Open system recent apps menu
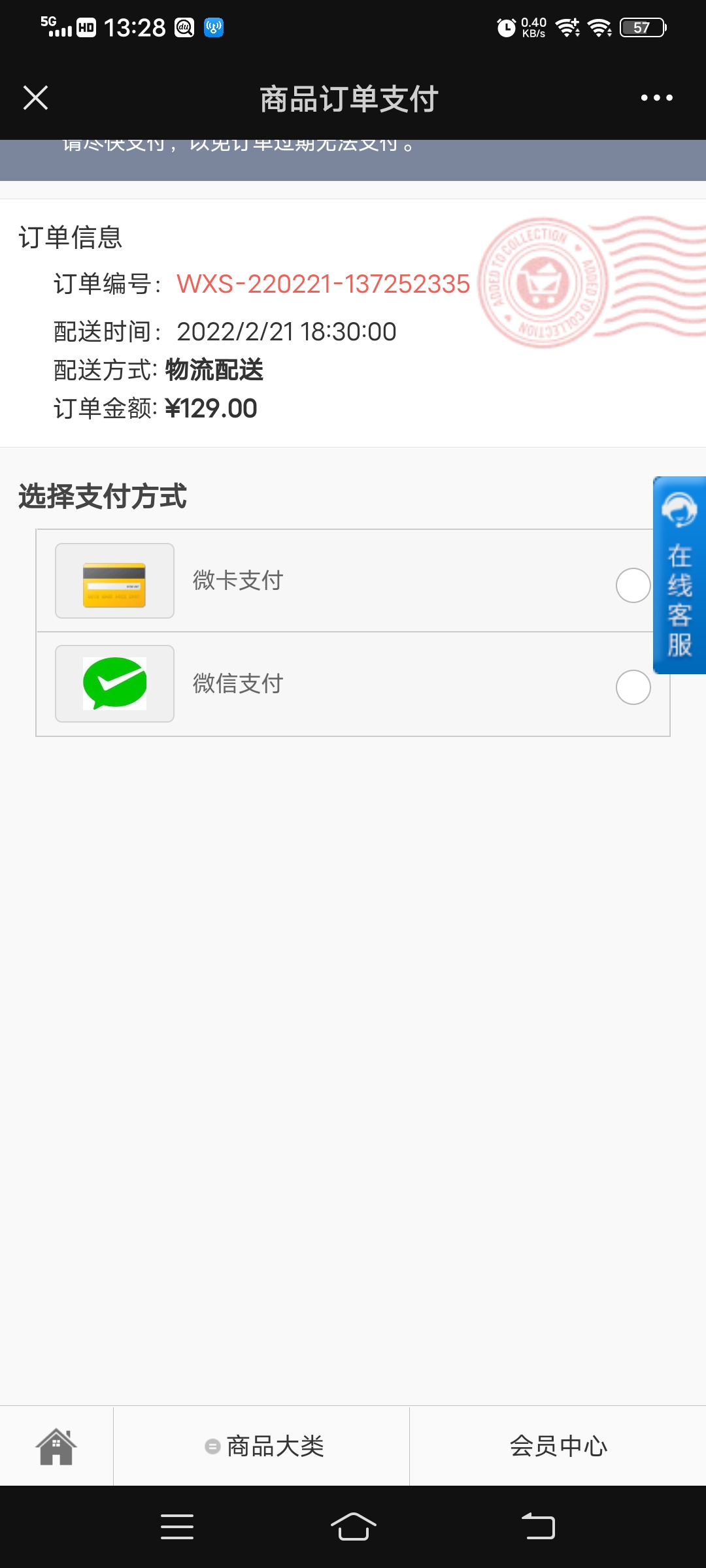The width and height of the screenshot is (706, 1568). click(x=177, y=1527)
